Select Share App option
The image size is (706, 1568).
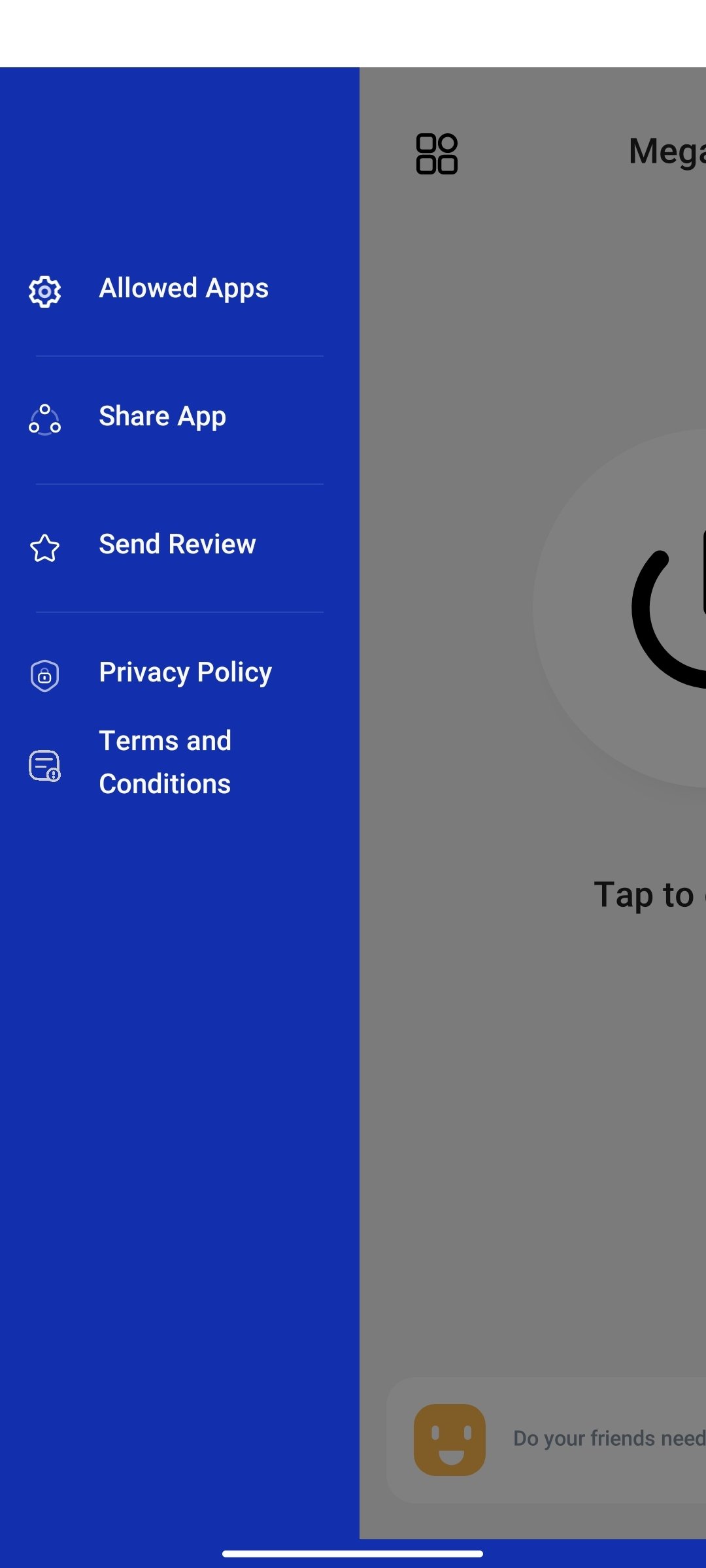[162, 417]
